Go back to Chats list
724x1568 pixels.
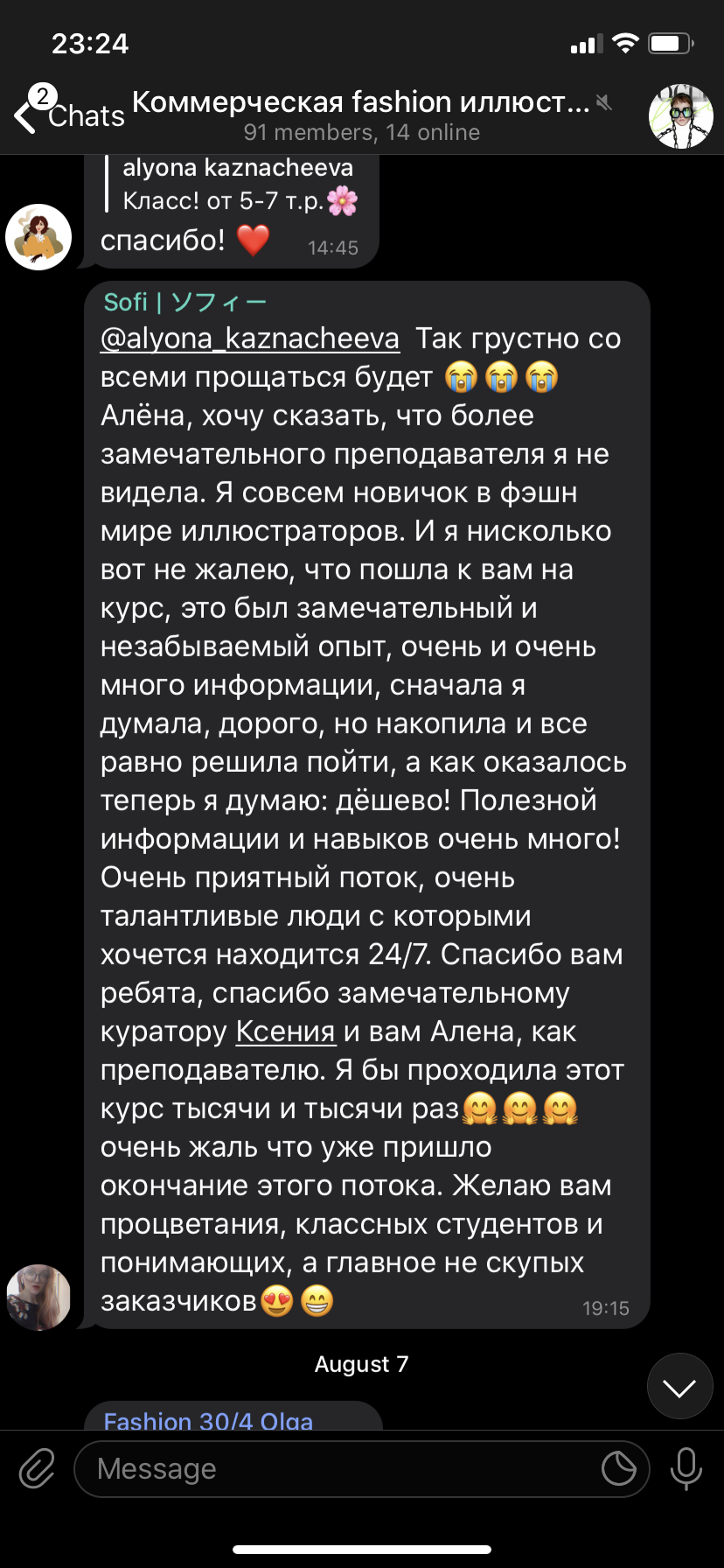(68, 115)
